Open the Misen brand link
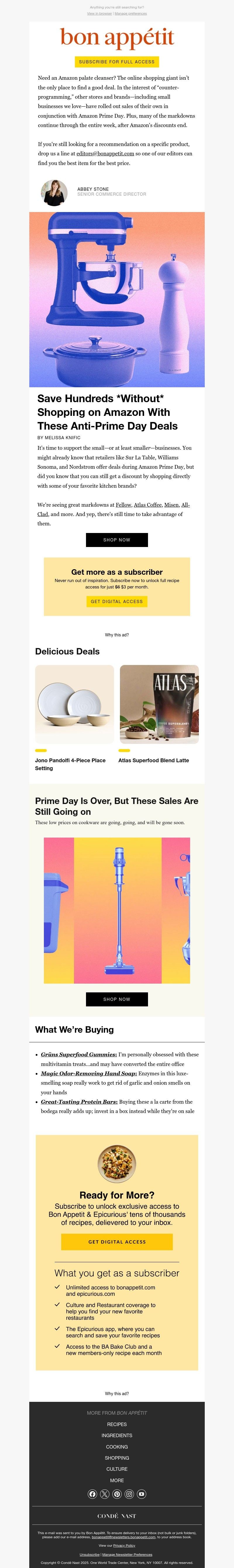 click(171, 505)
